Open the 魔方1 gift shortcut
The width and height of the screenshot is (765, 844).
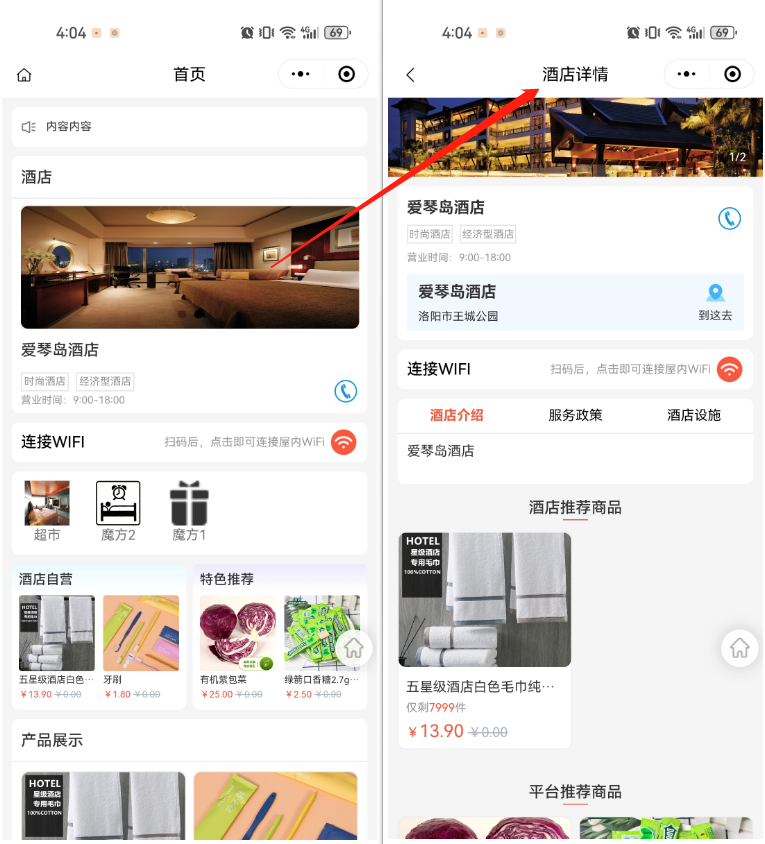[x=189, y=511]
